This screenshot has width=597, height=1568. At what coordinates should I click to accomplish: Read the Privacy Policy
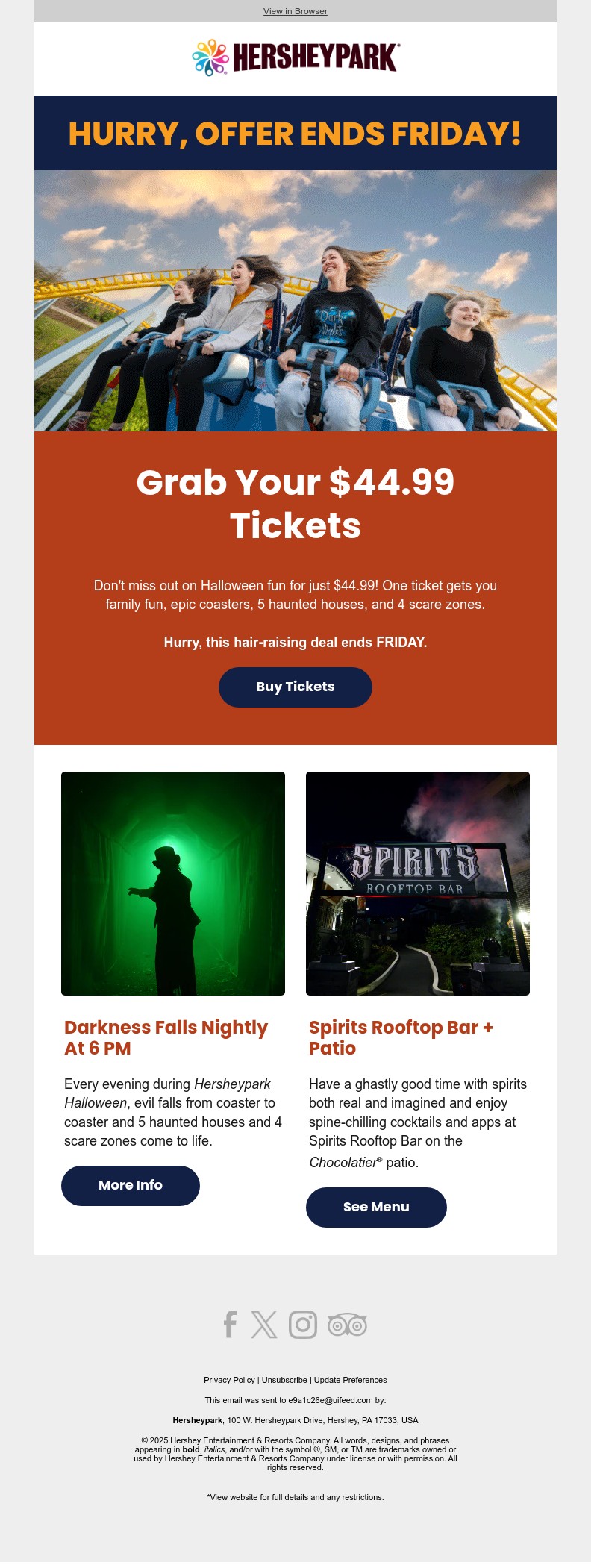click(x=229, y=1380)
